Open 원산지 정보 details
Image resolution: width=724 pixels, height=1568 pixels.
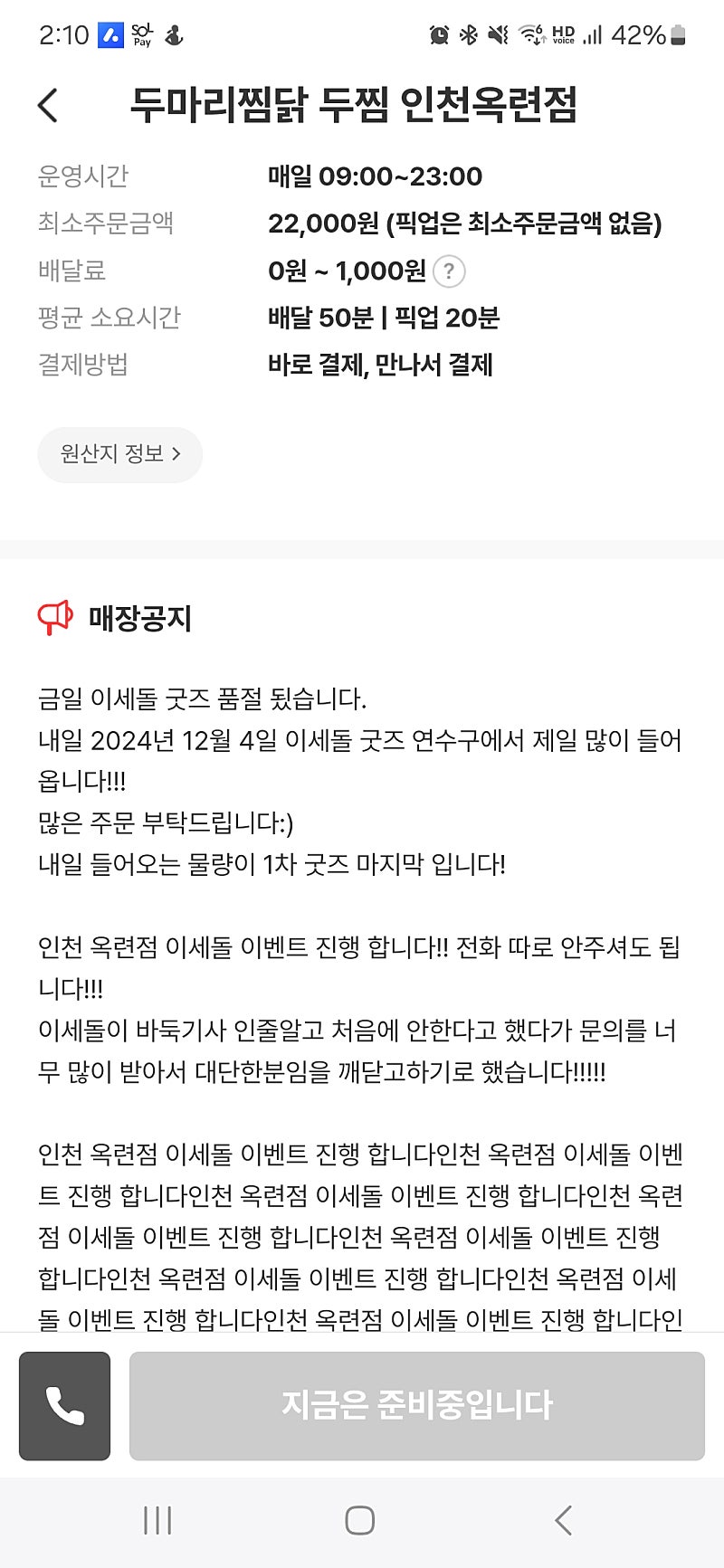tap(119, 454)
